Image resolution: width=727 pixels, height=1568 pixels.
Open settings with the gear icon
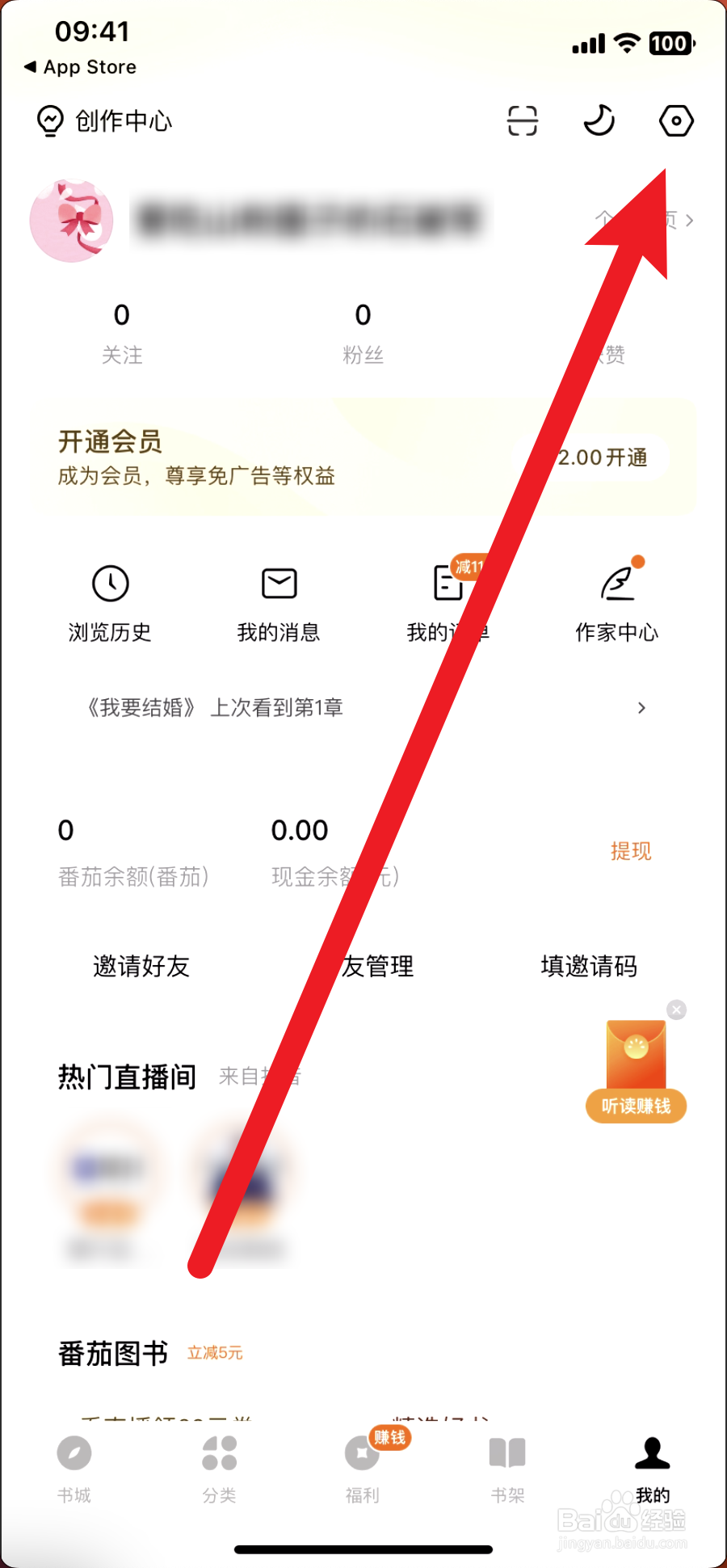point(675,120)
